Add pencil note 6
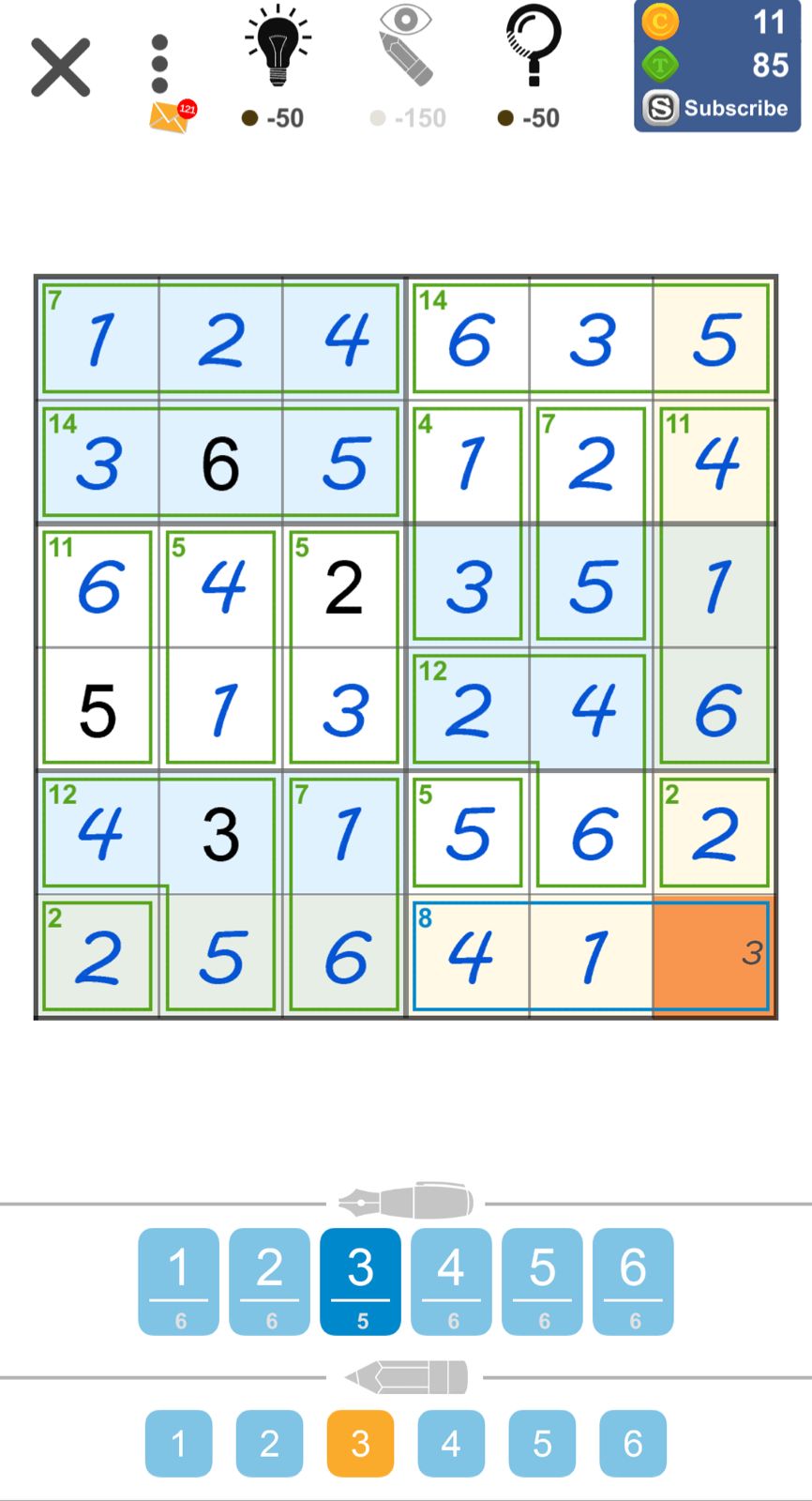Screen dimensions: 812x1501 click(634, 1443)
